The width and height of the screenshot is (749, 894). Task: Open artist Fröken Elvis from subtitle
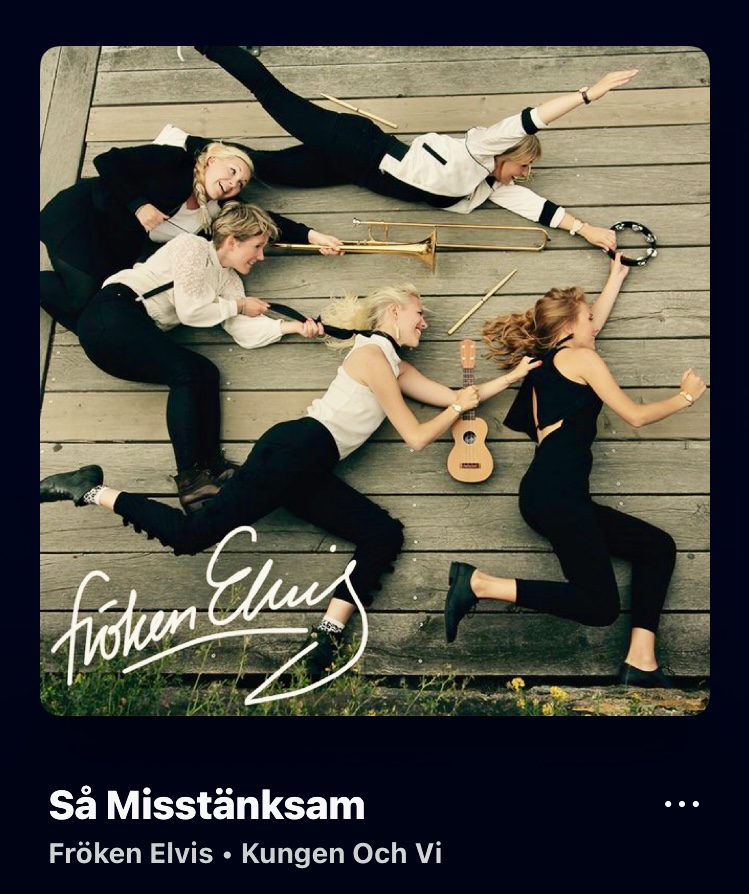[x=131, y=854]
